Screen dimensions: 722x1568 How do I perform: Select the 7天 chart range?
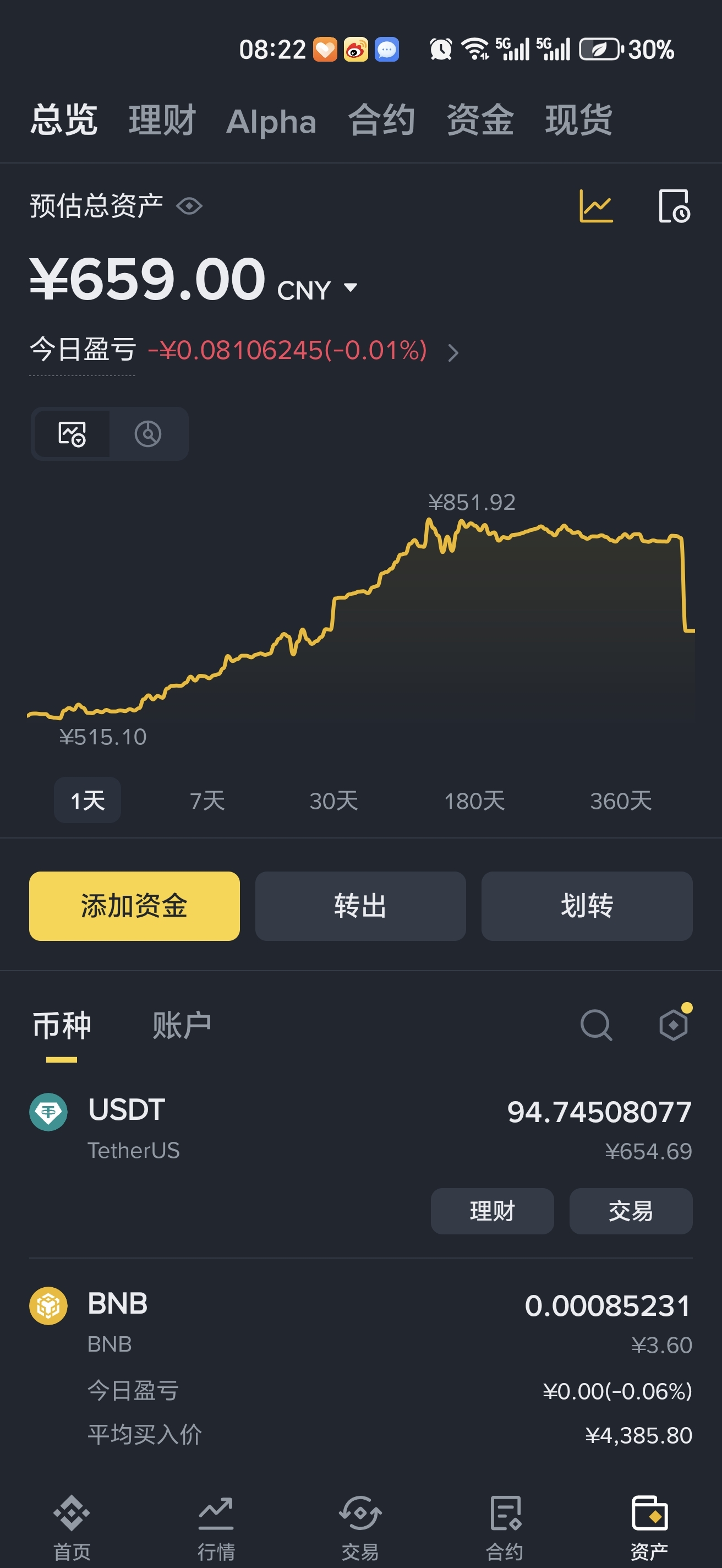coord(207,801)
